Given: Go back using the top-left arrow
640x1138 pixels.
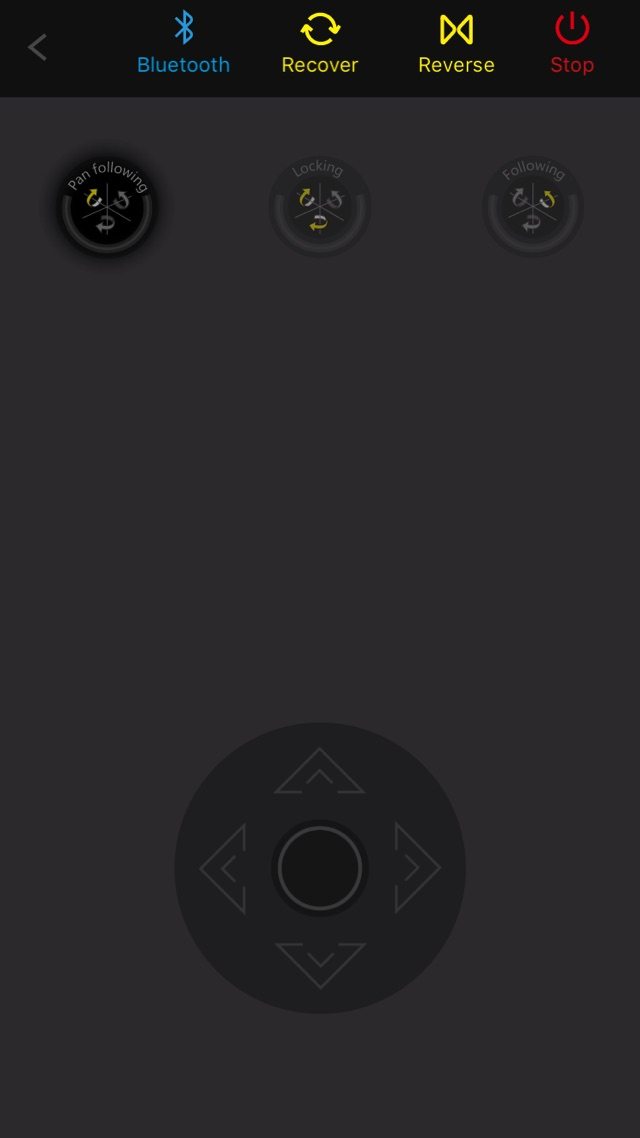Looking at the screenshot, I should [37, 47].
